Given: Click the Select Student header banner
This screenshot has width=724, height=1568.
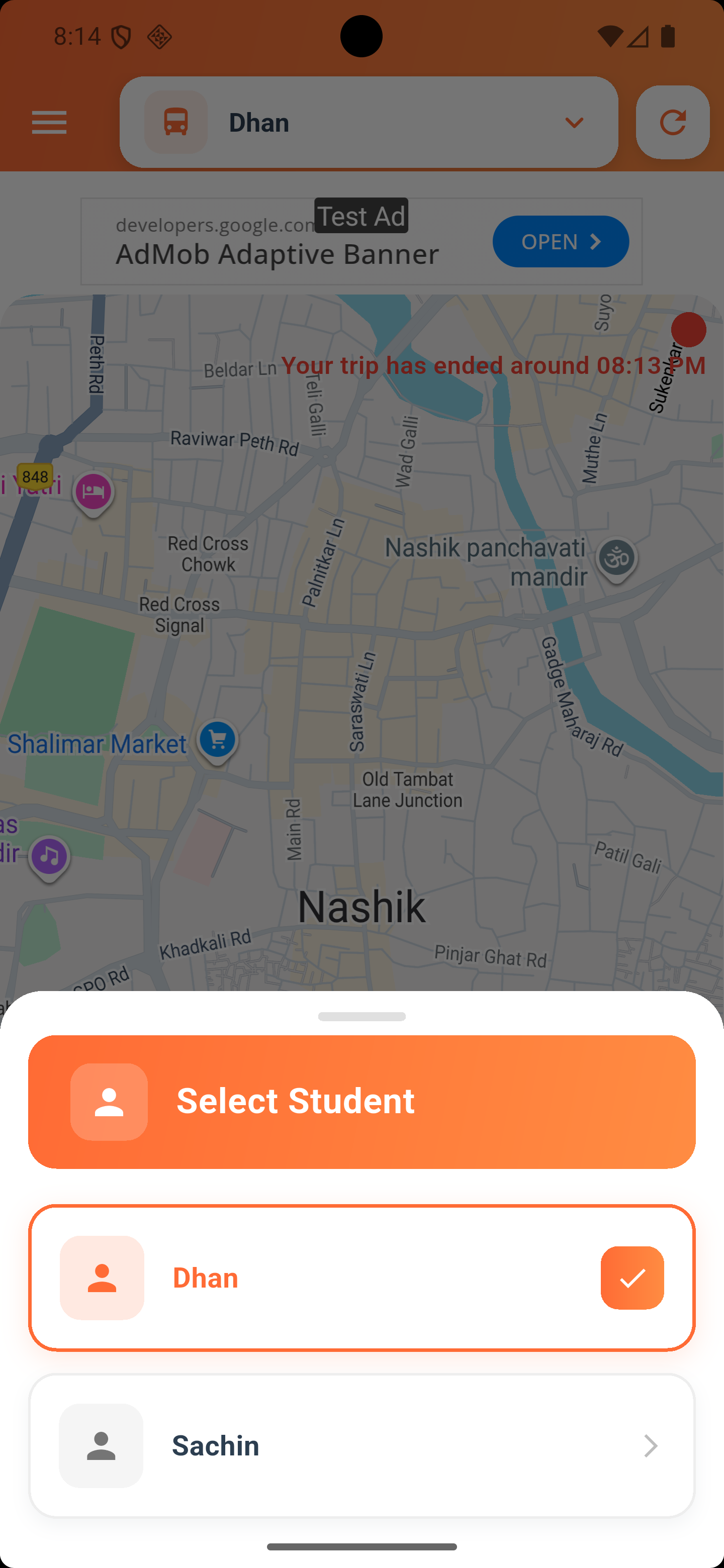Looking at the screenshot, I should tap(361, 1099).
